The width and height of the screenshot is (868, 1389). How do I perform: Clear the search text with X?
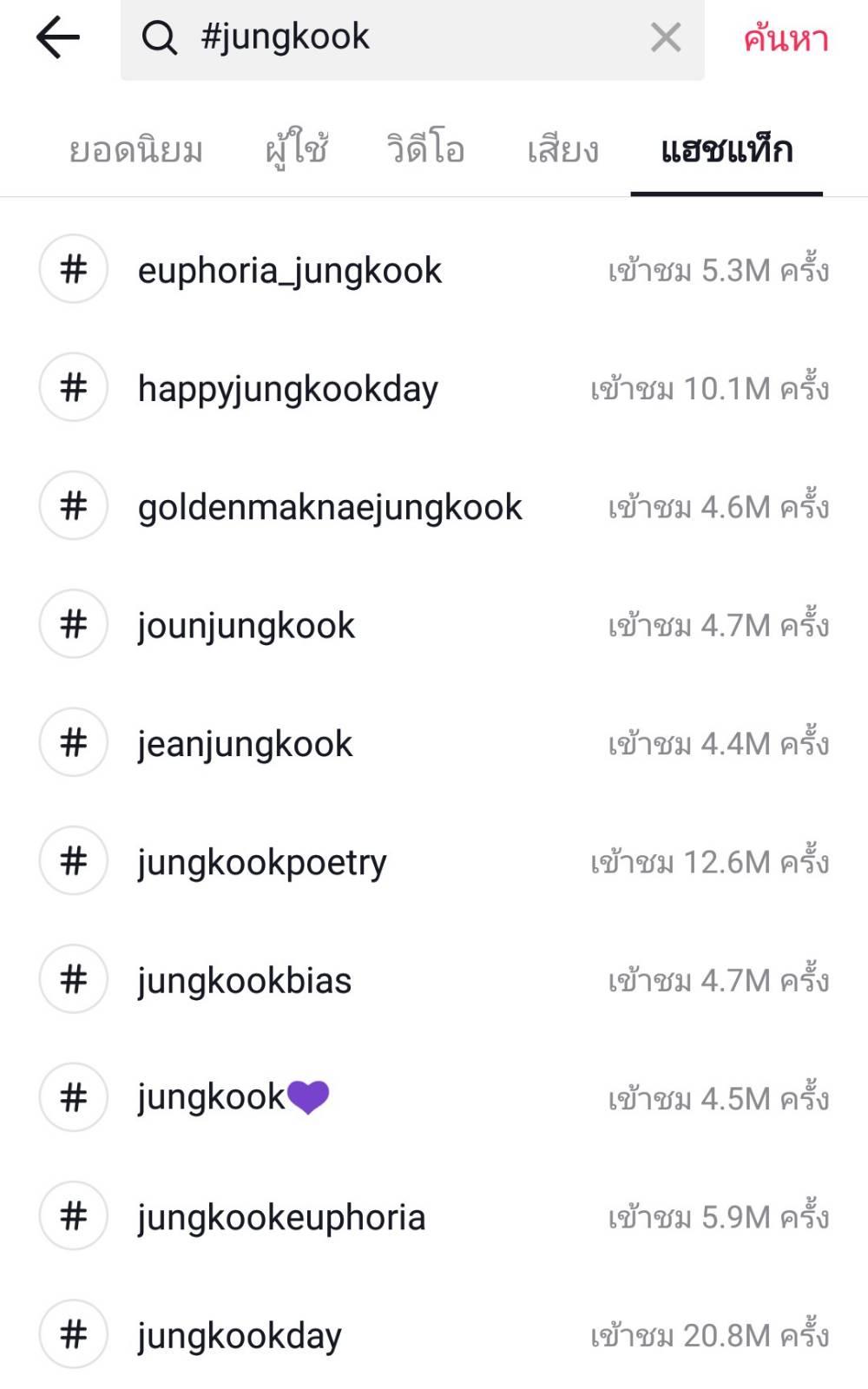666,38
